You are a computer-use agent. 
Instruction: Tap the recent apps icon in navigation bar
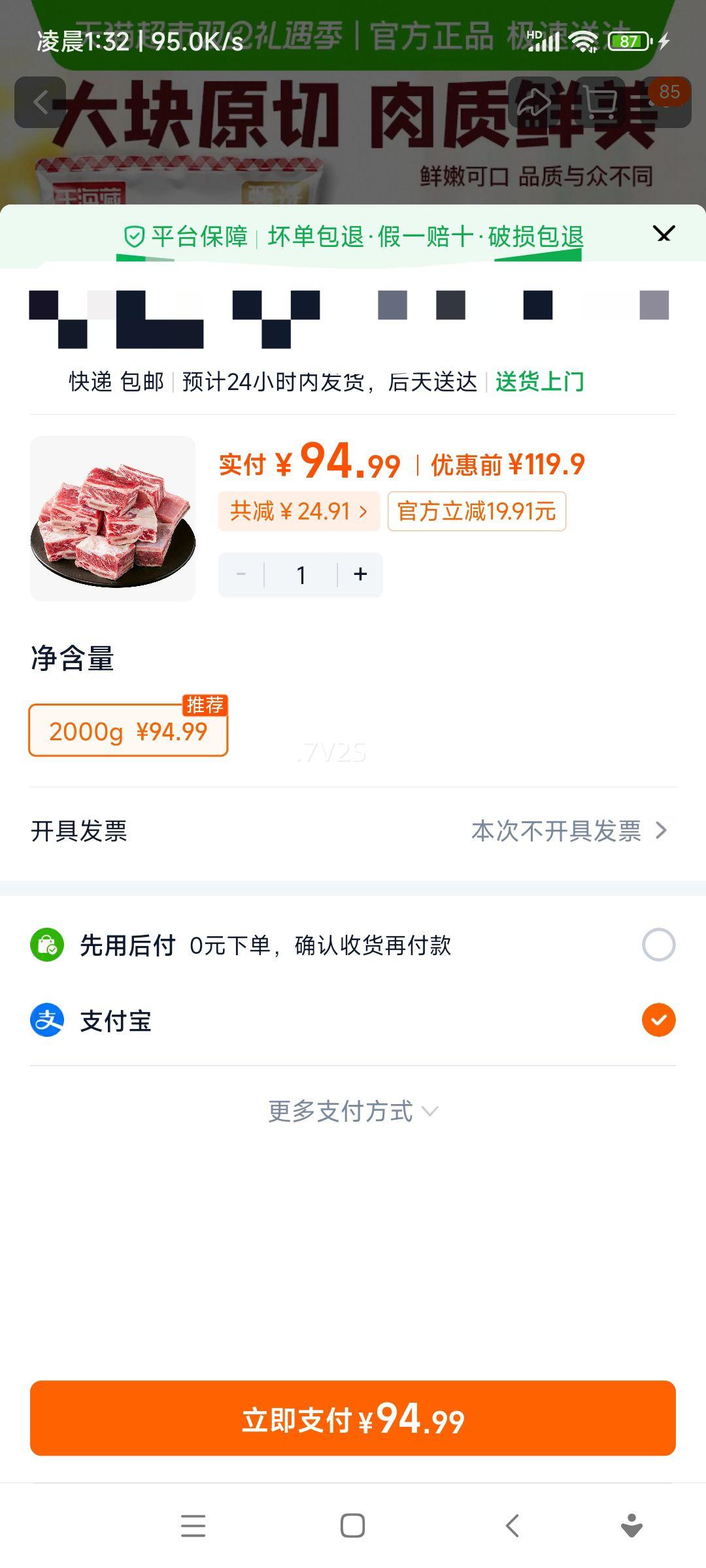coord(193,1526)
